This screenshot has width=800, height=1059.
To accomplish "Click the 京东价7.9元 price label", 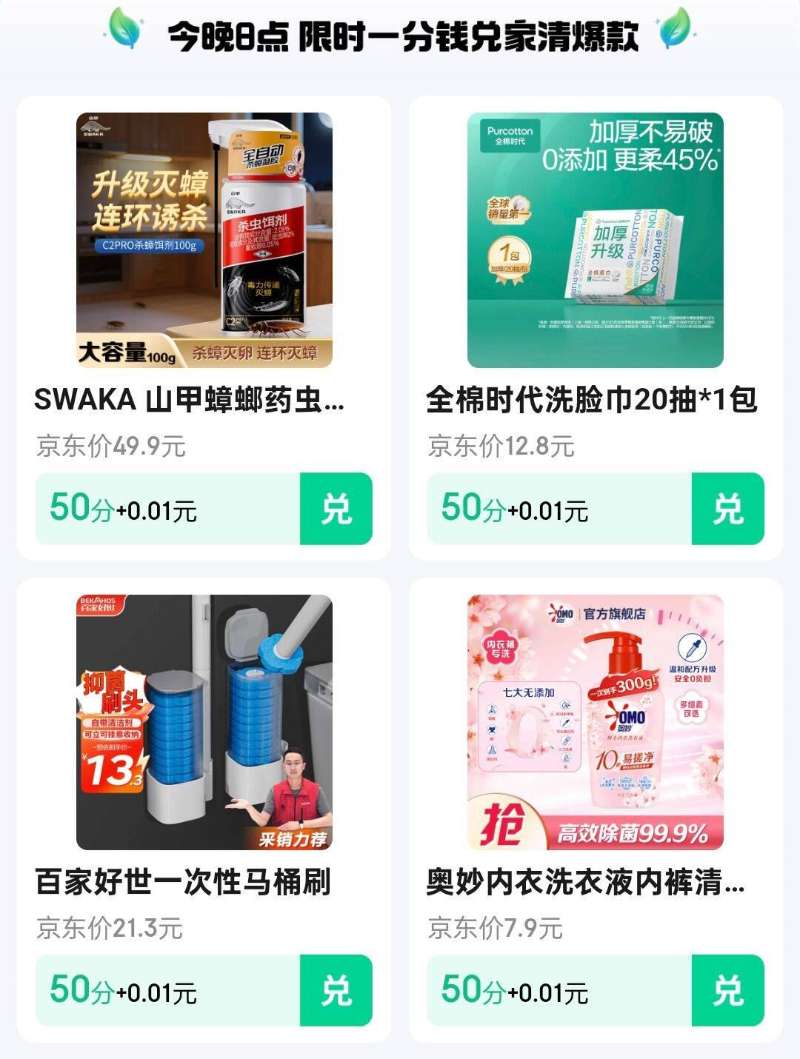I will click(494, 927).
